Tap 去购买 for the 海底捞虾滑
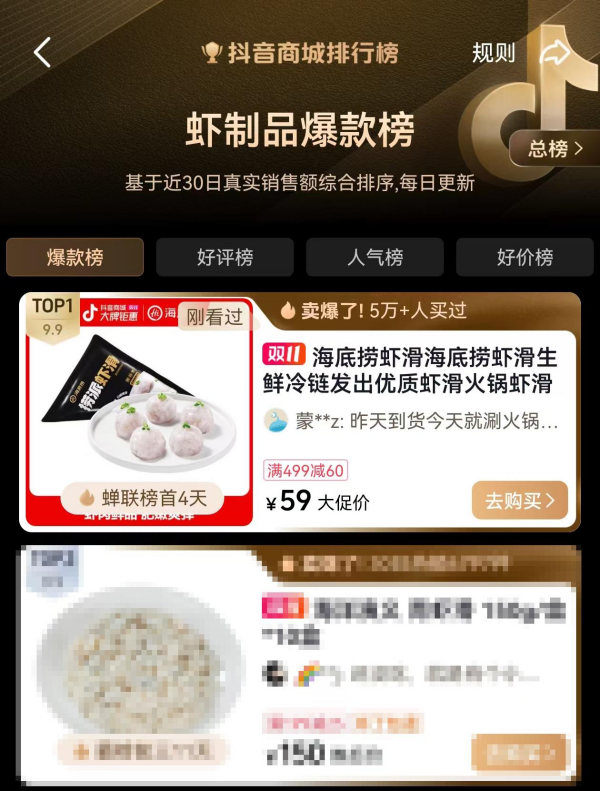 [x=520, y=501]
